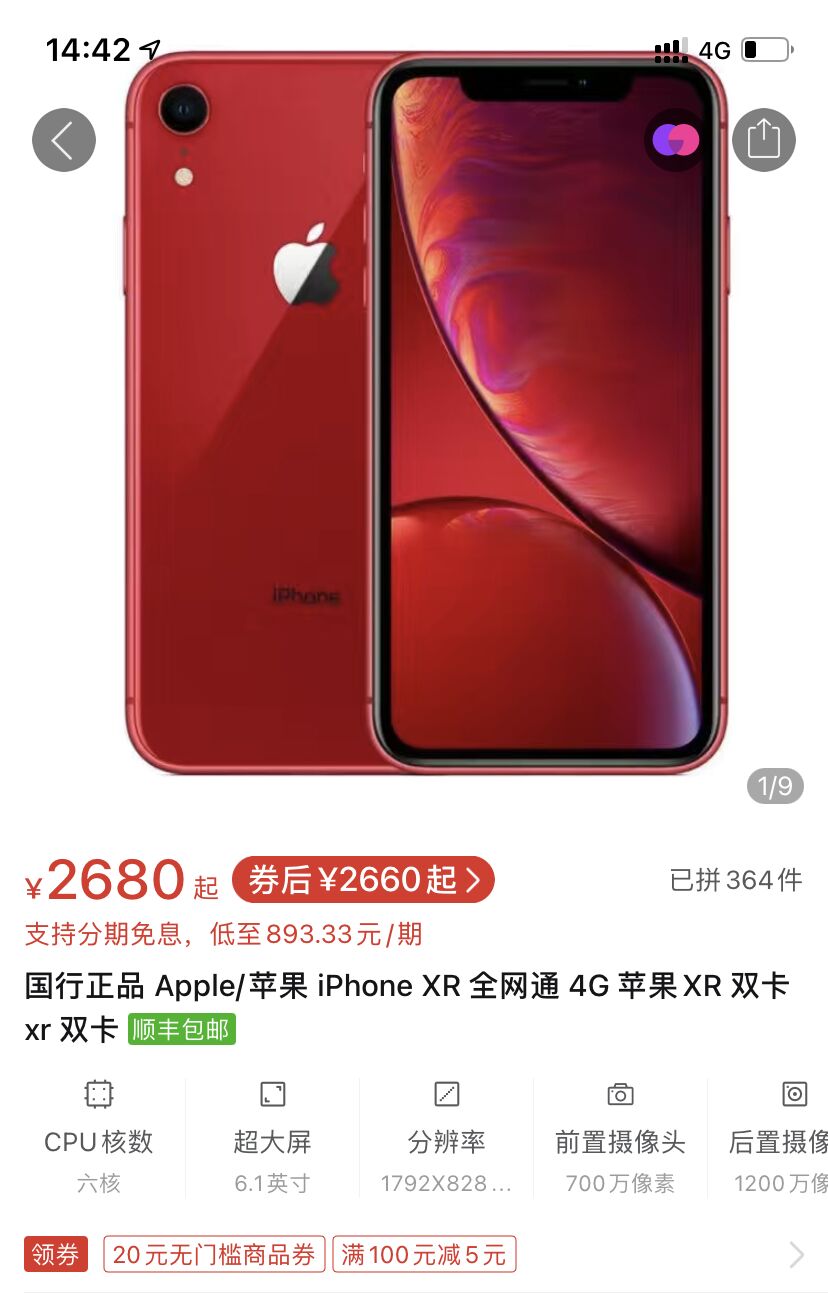
Task: Tap the colorful circle overlay icon
Action: (674, 140)
